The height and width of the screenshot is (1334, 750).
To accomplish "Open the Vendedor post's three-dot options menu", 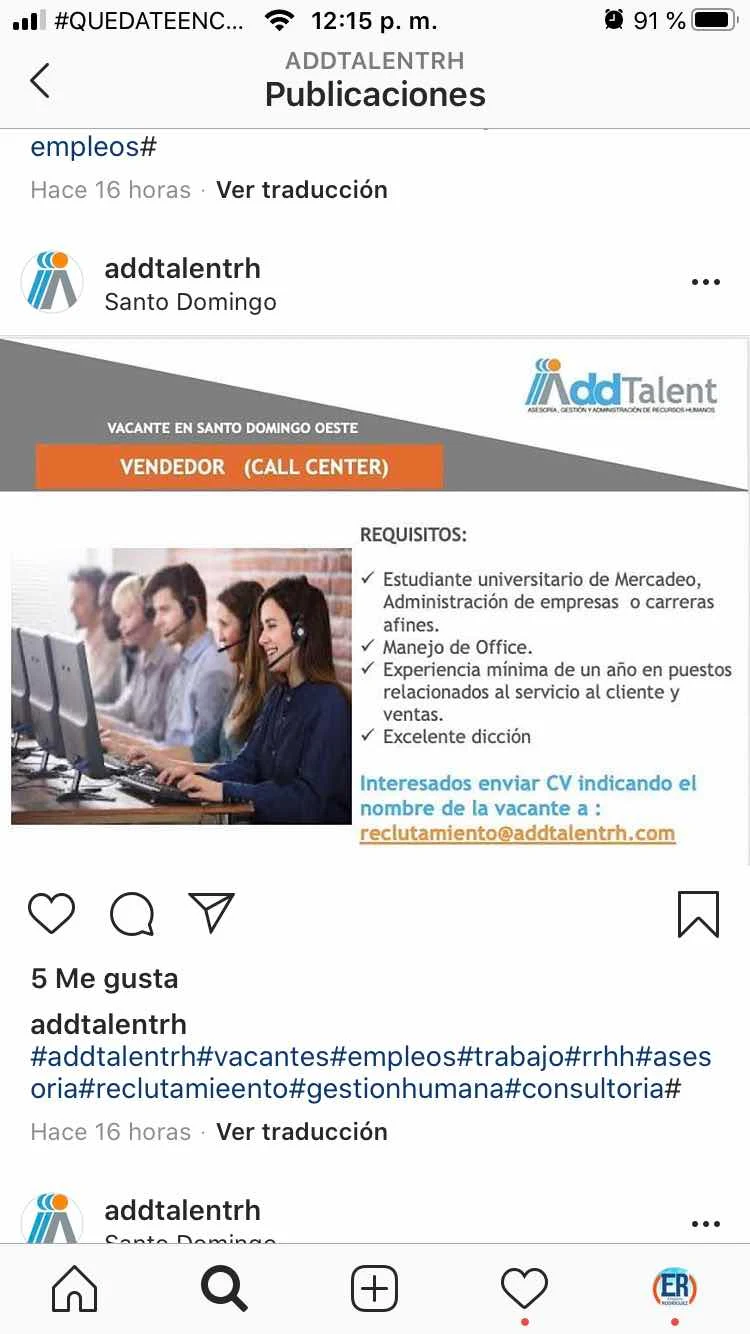I will (705, 283).
